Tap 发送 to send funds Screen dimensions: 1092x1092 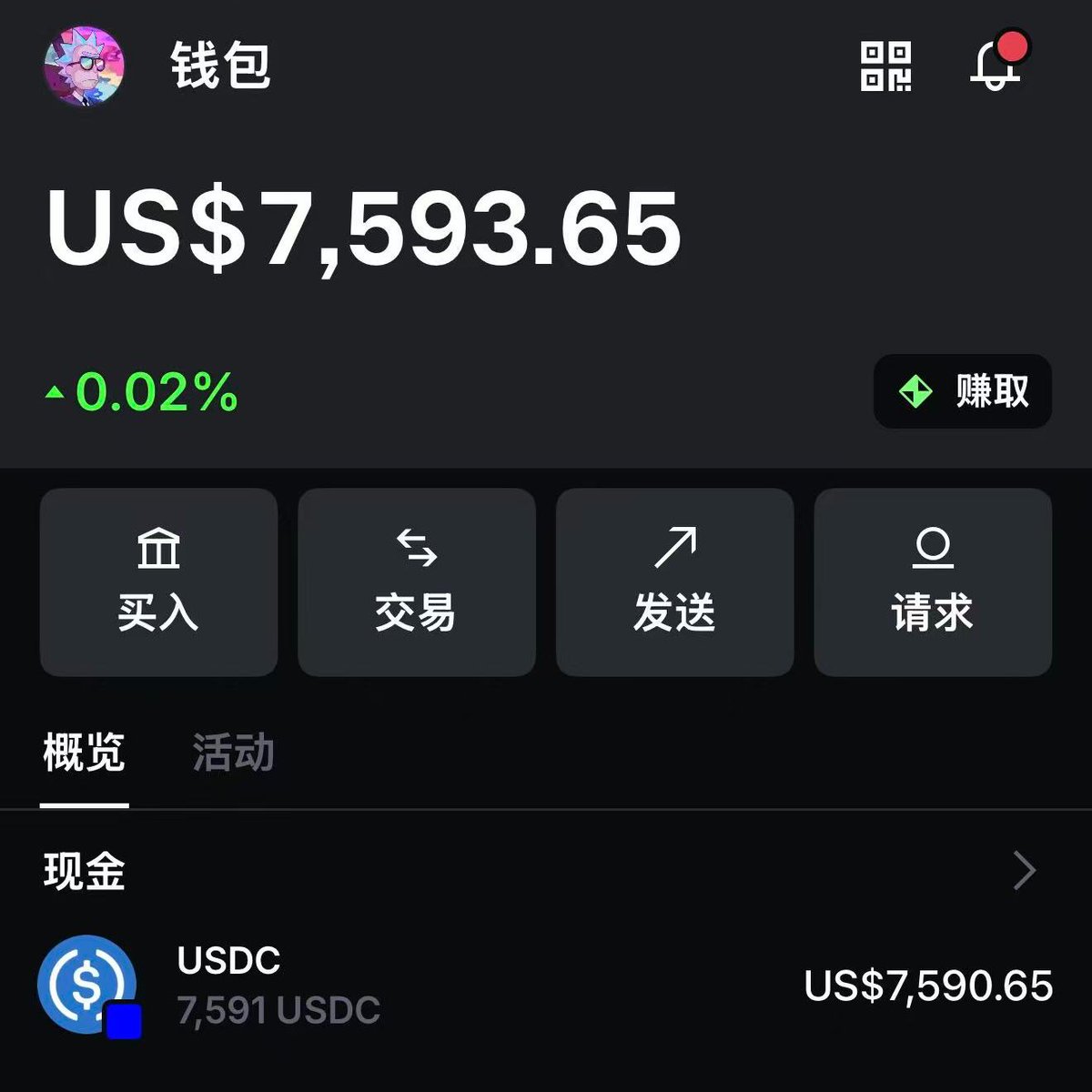pos(674,582)
